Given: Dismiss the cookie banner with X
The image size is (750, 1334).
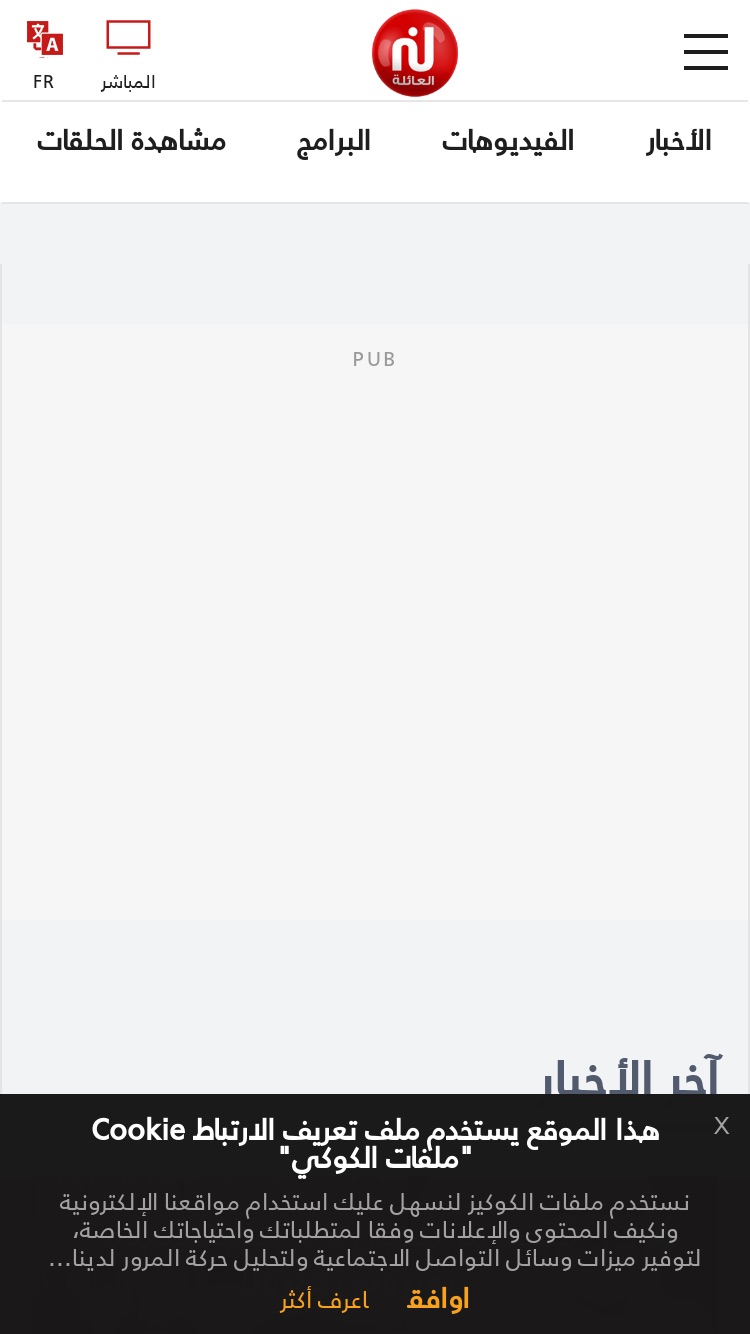Looking at the screenshot, I should tap(721, 1126).
